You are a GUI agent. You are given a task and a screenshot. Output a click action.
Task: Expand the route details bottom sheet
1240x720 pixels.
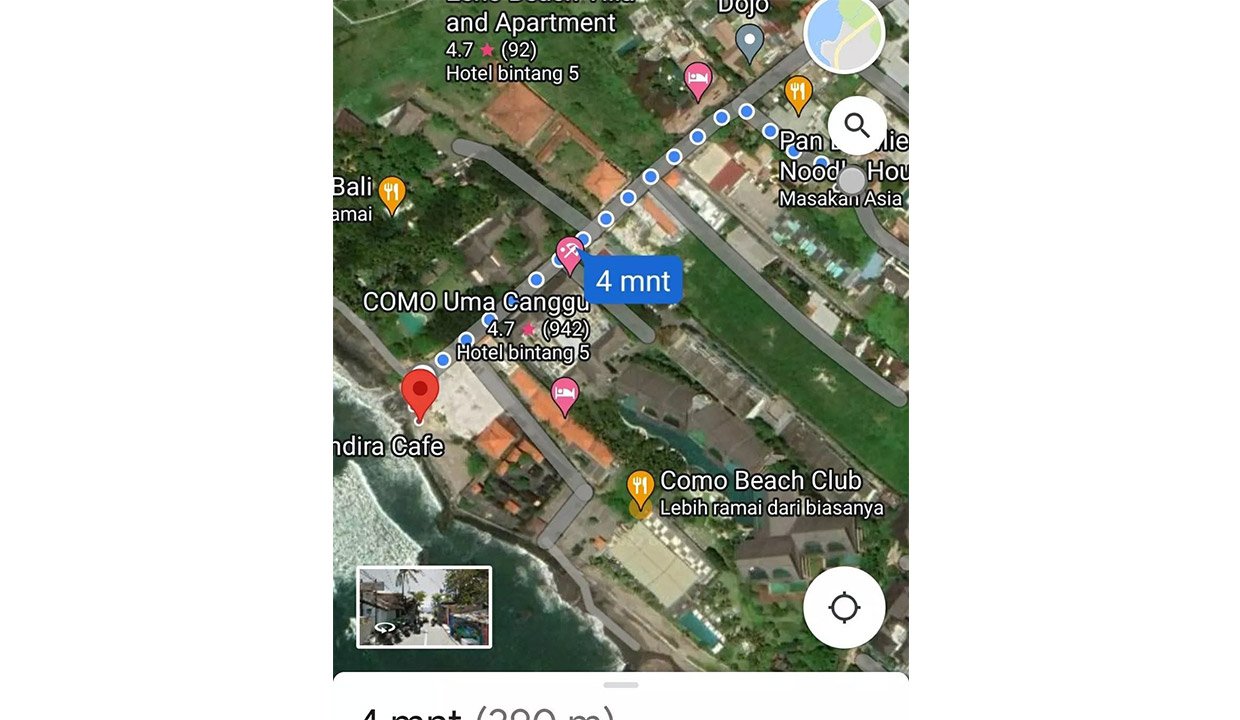[x=621, y=686]
